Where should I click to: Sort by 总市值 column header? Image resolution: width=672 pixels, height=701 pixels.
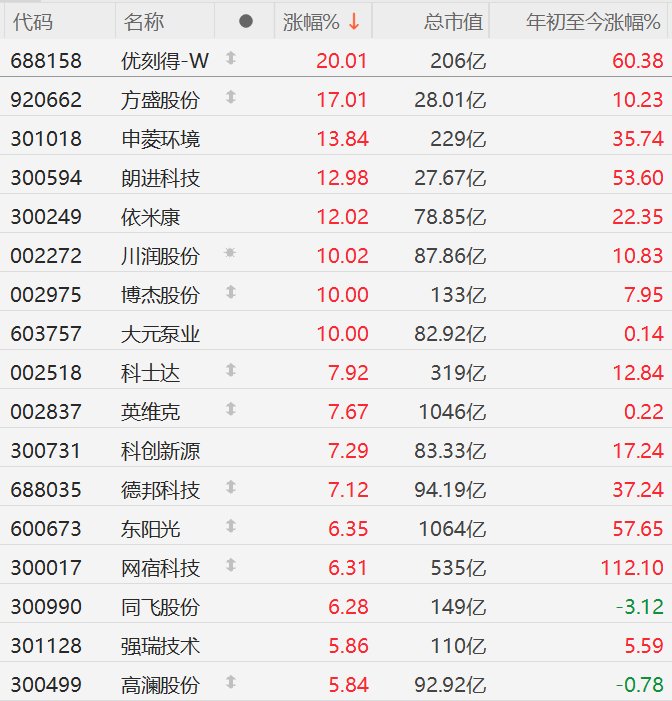pyautogui.click(x=446, y=22)
